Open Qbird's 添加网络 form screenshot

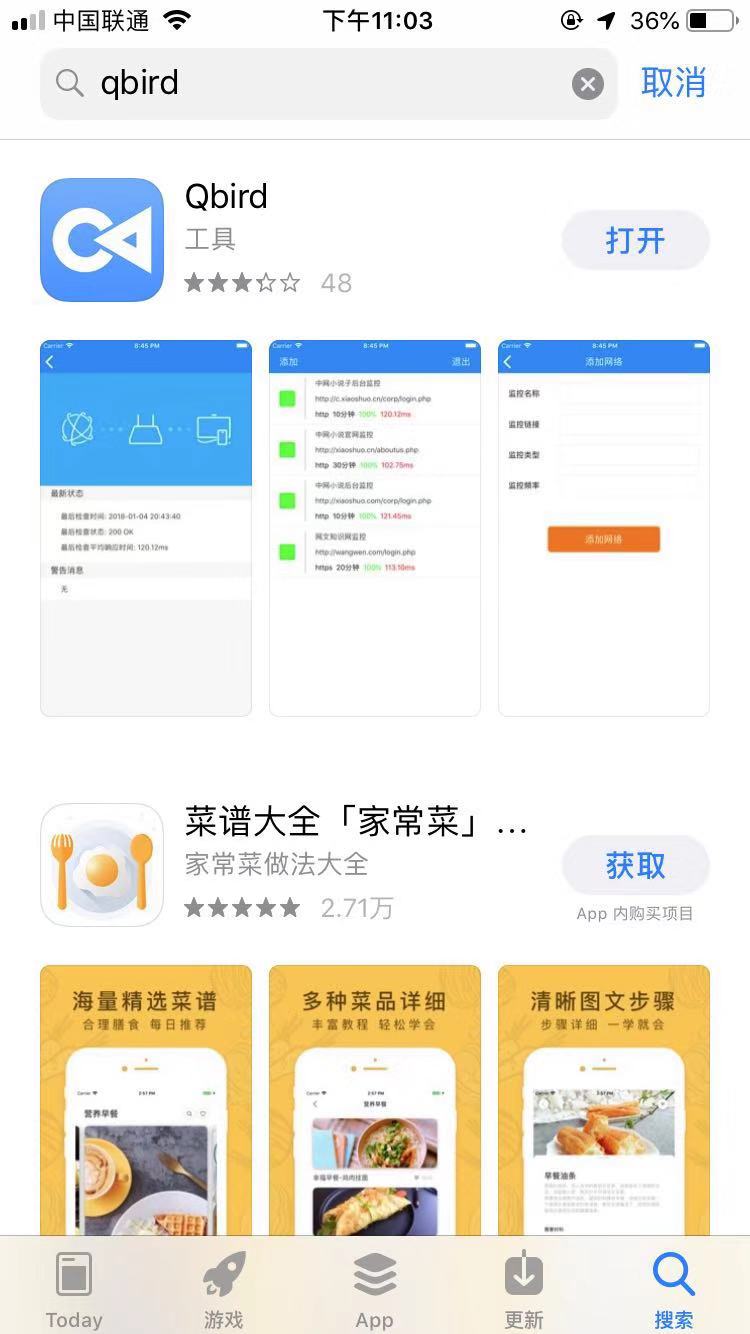click(603, 528)
